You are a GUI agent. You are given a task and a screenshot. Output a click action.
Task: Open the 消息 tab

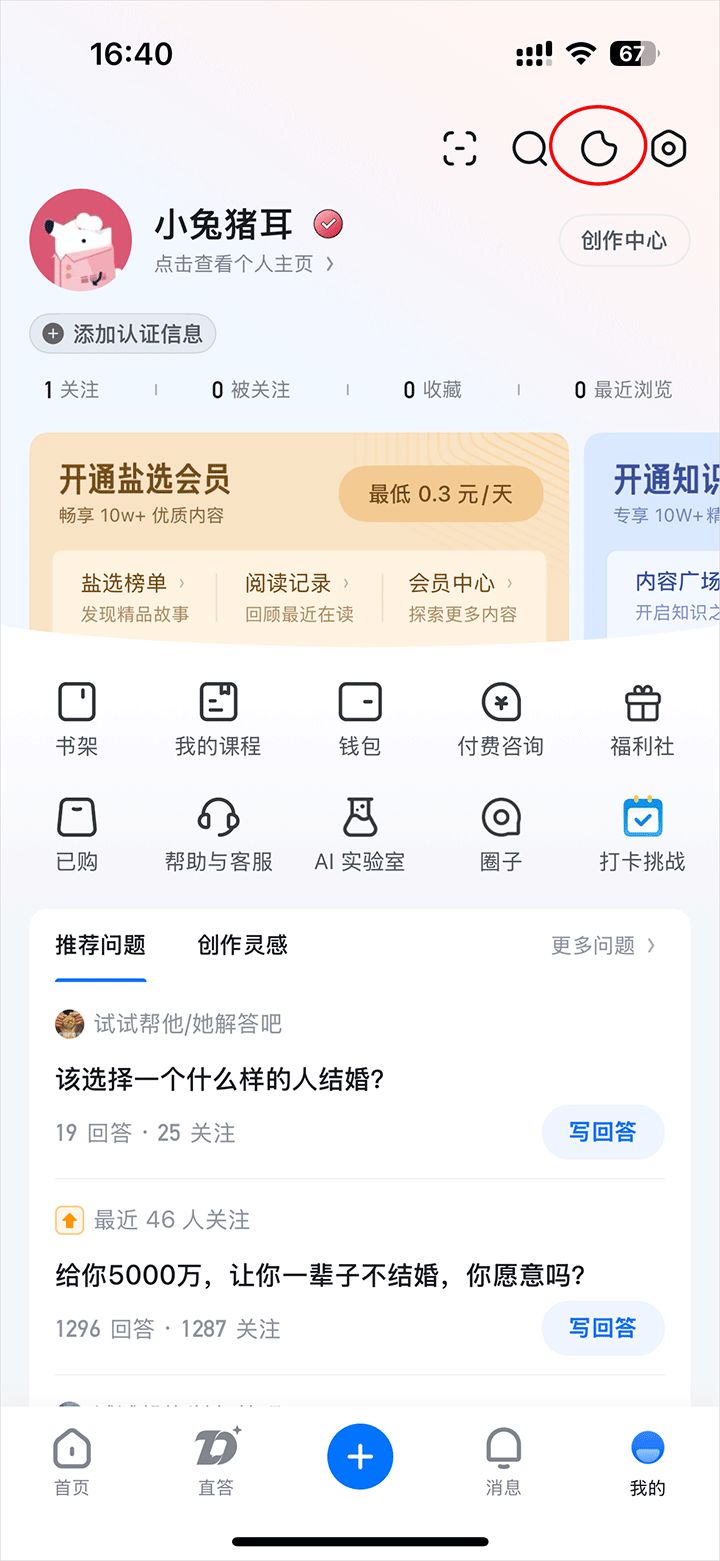(503, 1461)
